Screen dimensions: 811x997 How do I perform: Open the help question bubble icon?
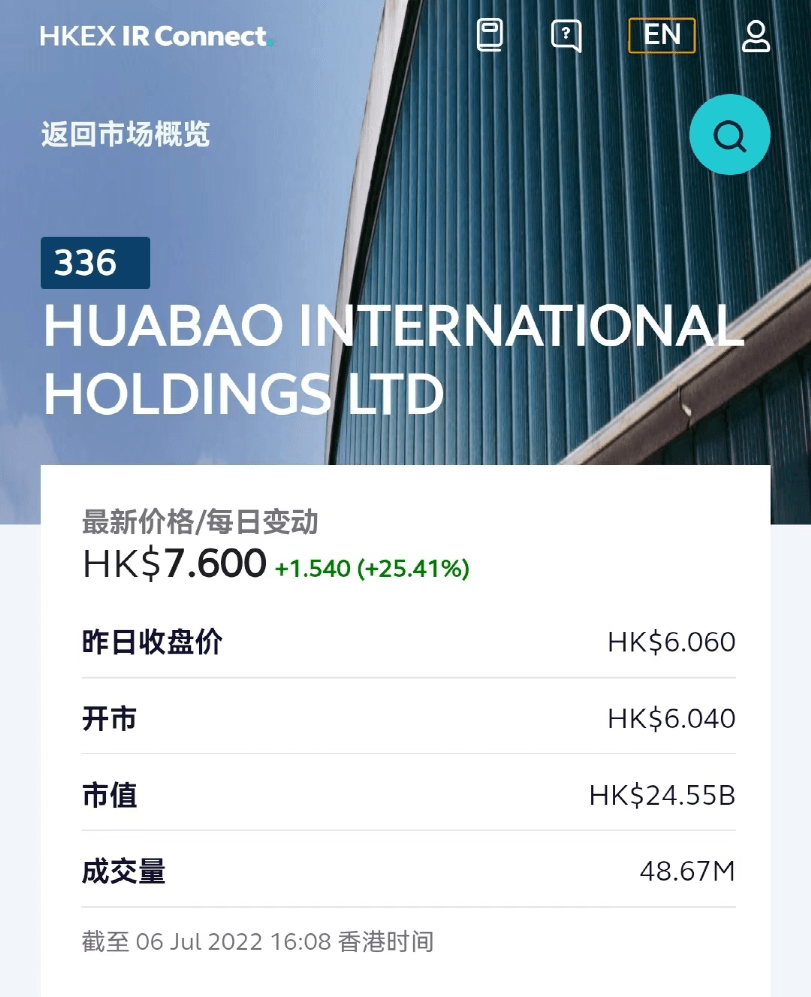(566, 36)
